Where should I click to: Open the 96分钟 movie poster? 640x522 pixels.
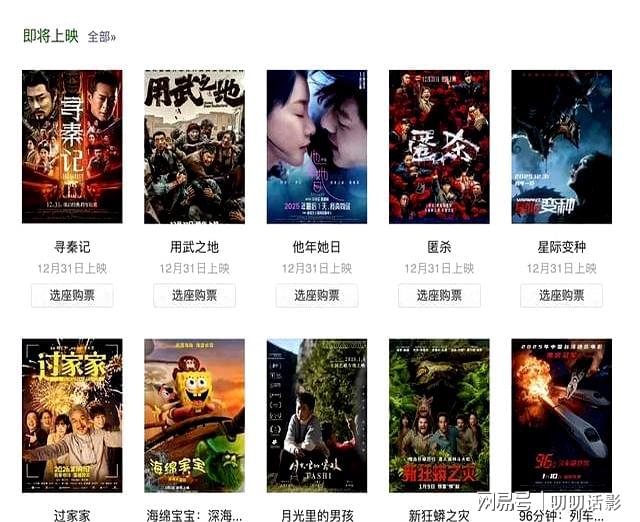(561, 415)
